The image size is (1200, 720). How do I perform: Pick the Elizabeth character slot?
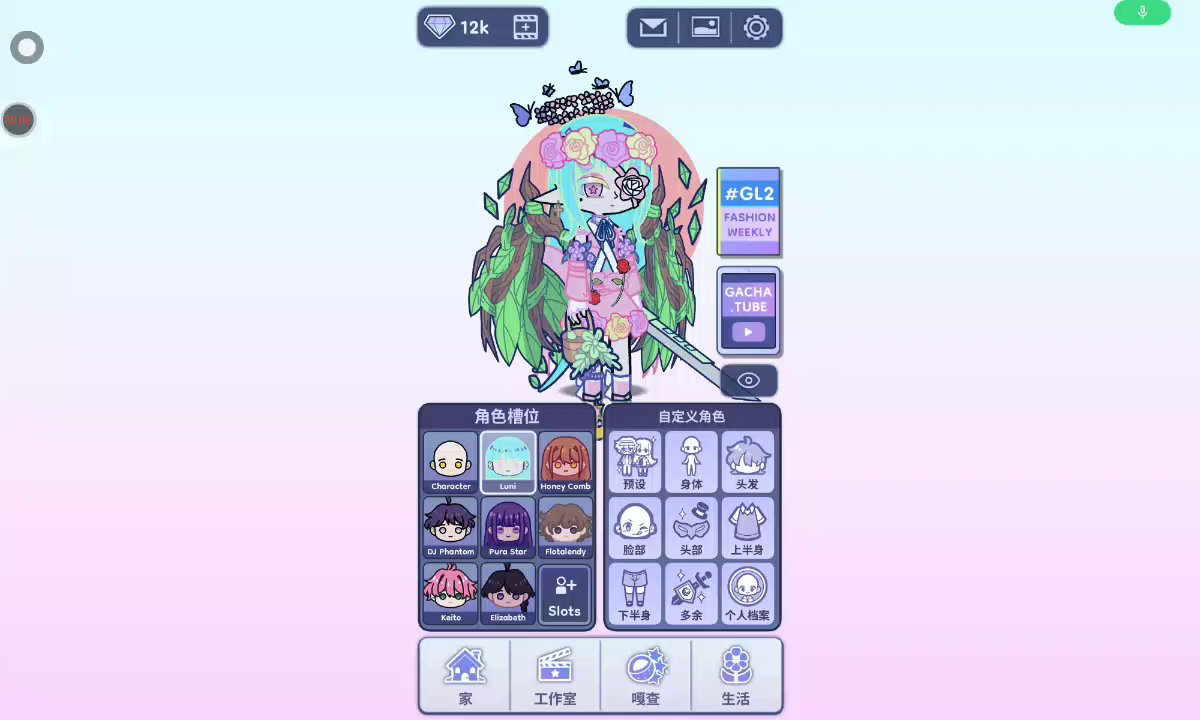(x=508, y=593)
